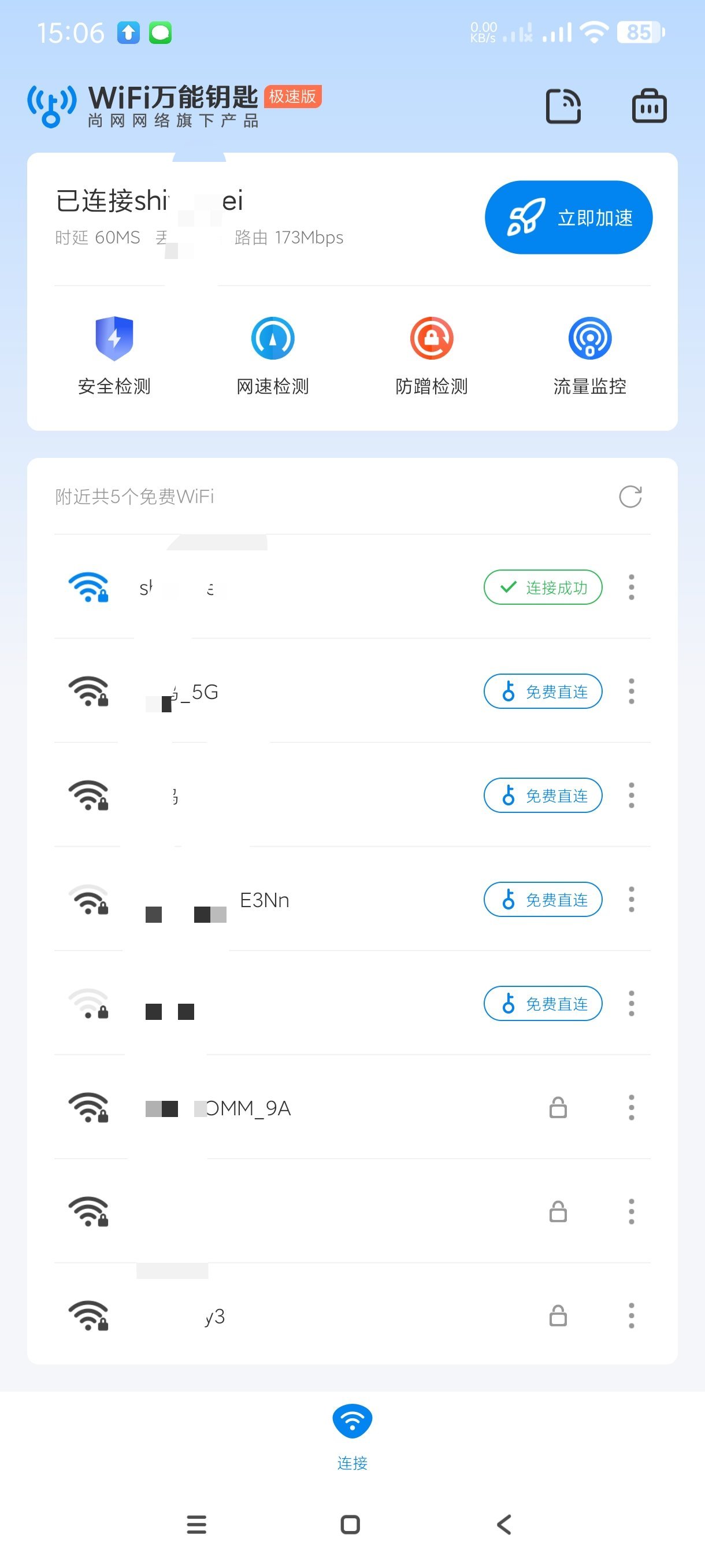Screen dimensions: 705x1568
Task: Tap the 连接成功 connected status button
Action: 543,587
